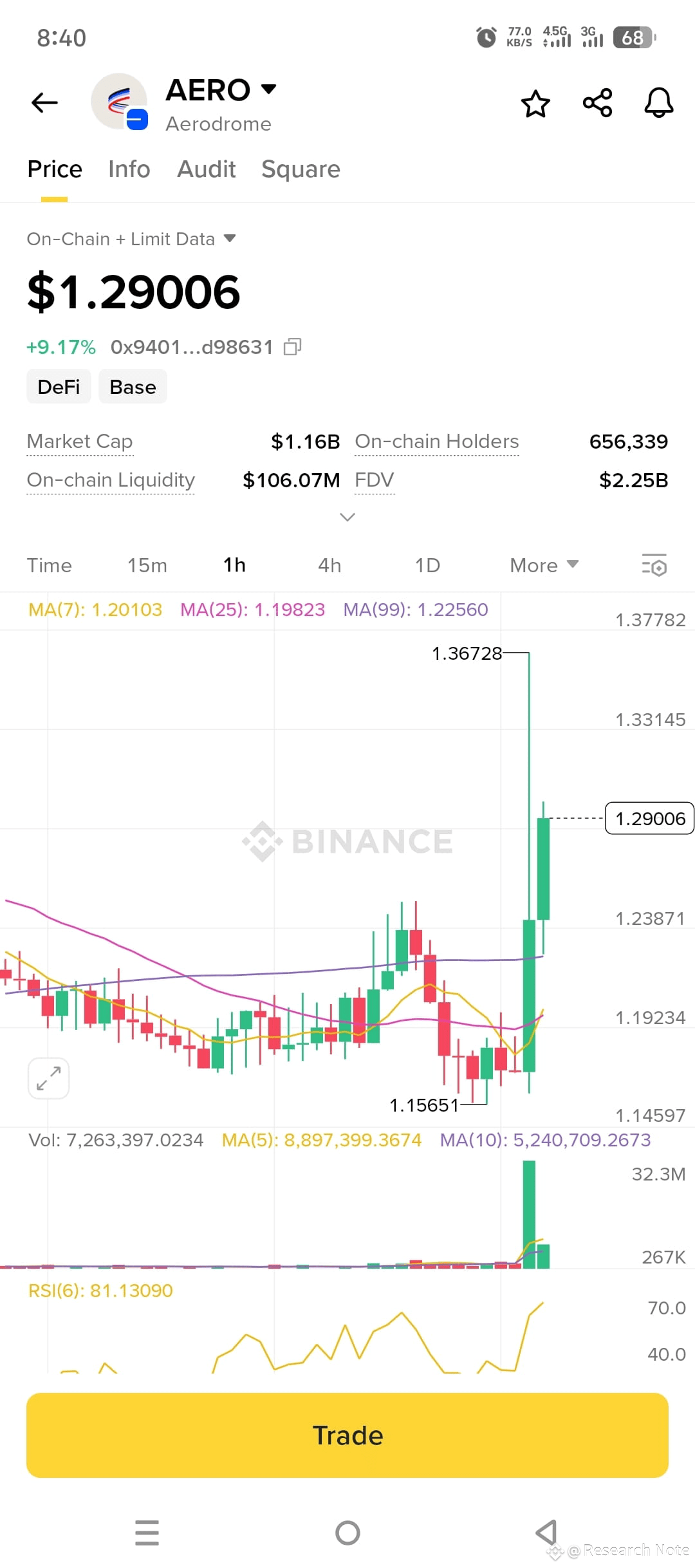
Task: Expand chart to fullscreen view
Action: click(48, 1078)
